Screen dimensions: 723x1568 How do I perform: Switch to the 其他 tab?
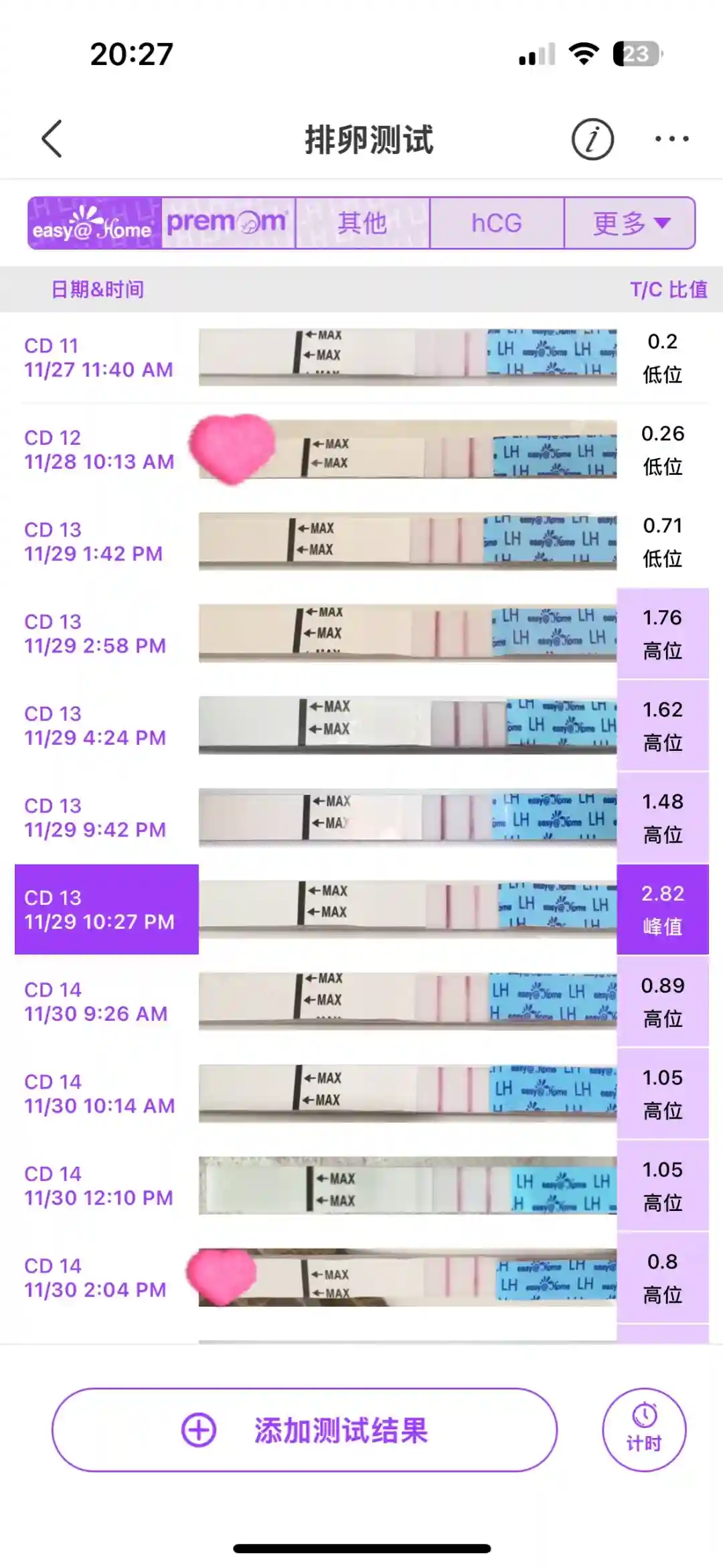pyautogui.click(x=362, y=223)
